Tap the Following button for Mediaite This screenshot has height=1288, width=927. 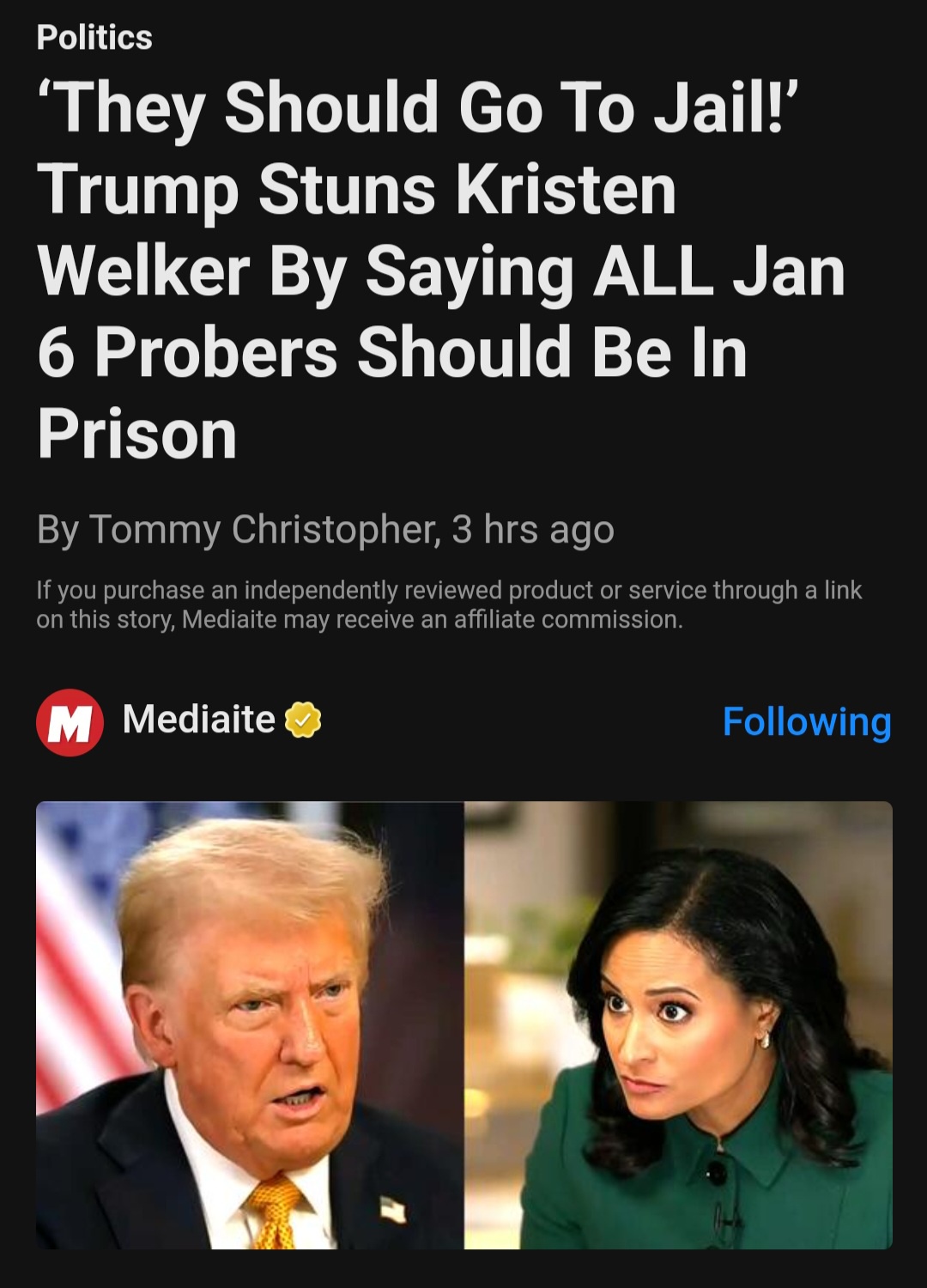[806, 721]
